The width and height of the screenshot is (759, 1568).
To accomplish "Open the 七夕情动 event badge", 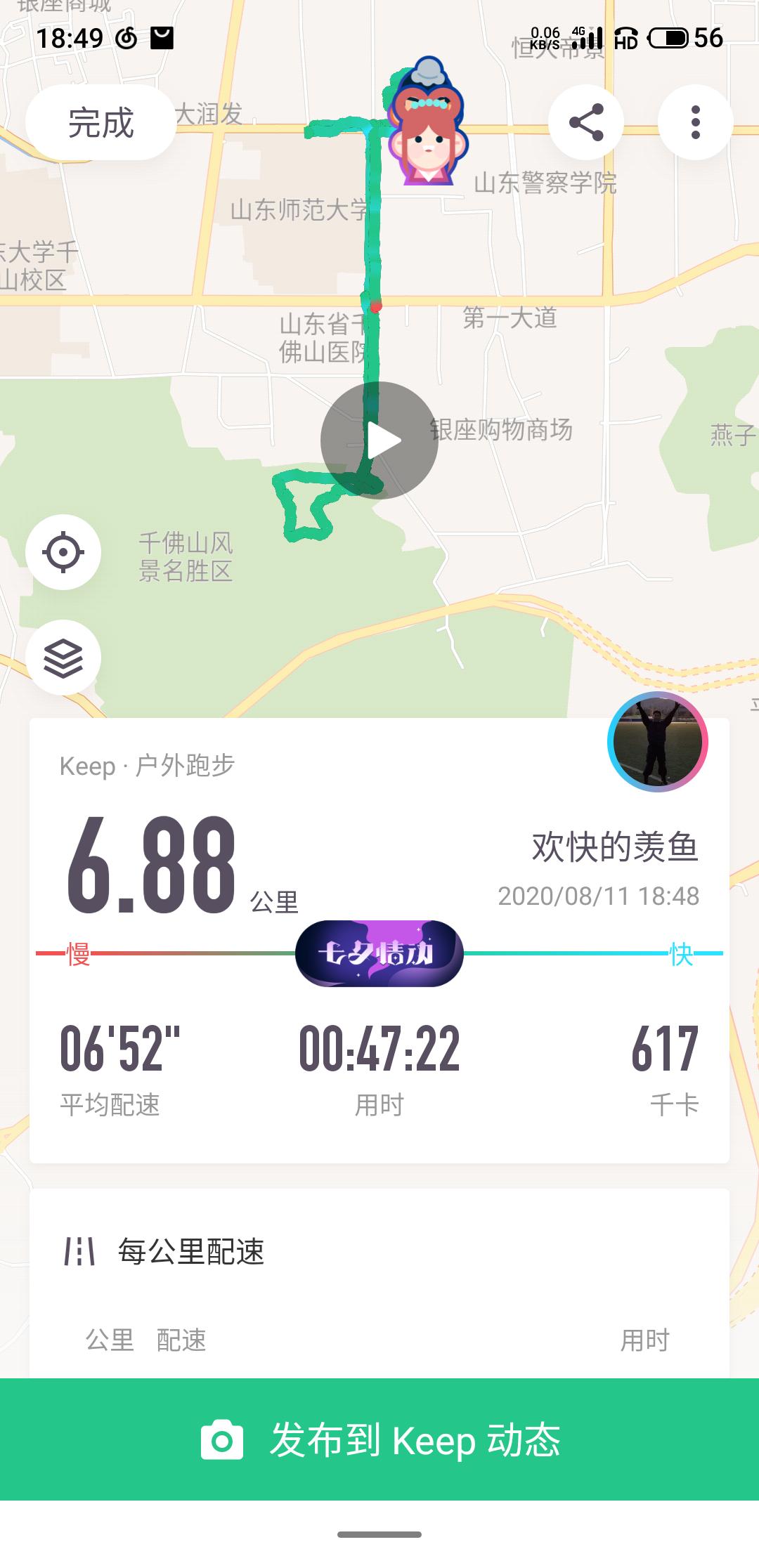I will pos(379,953).
